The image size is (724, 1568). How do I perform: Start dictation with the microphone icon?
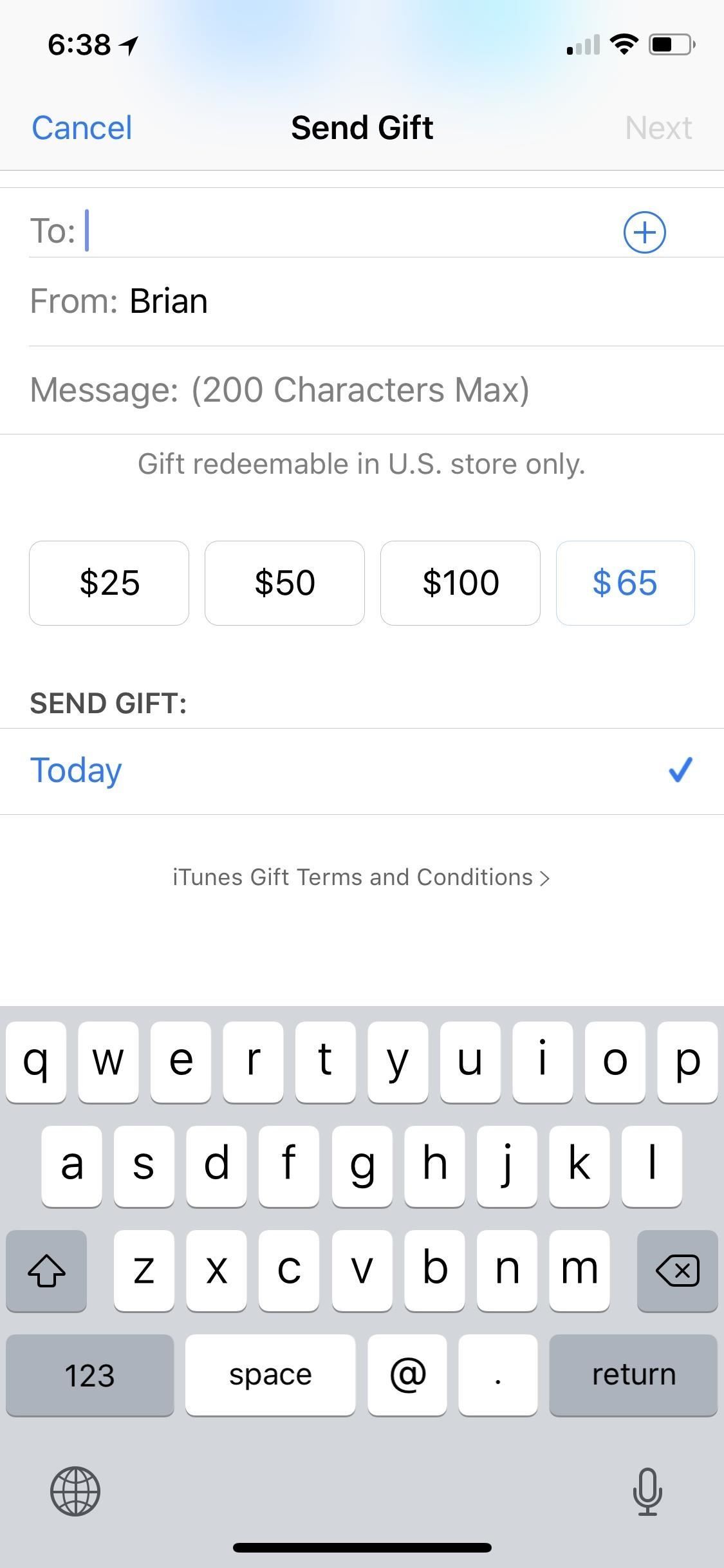647,1491
